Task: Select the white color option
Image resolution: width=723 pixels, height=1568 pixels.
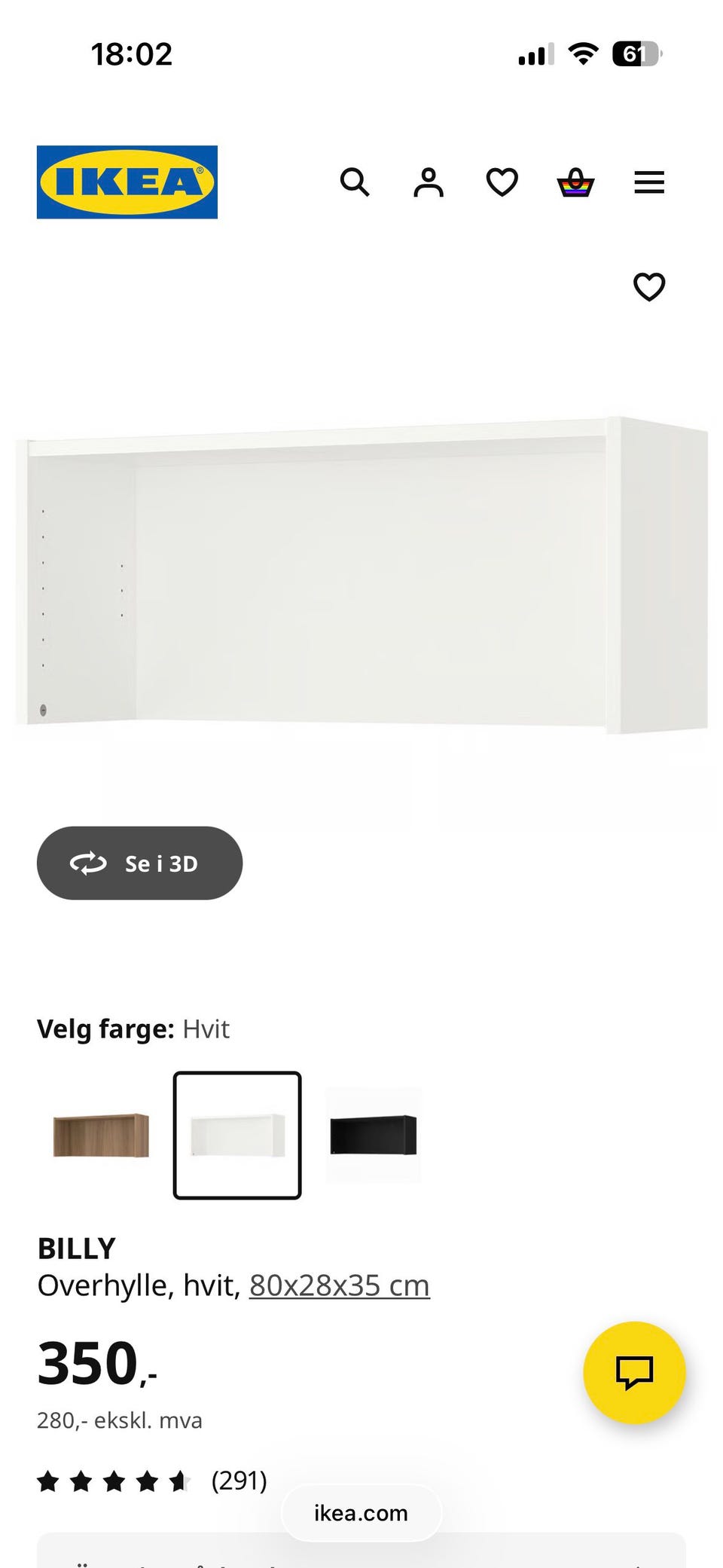Action: point(236,1135)
